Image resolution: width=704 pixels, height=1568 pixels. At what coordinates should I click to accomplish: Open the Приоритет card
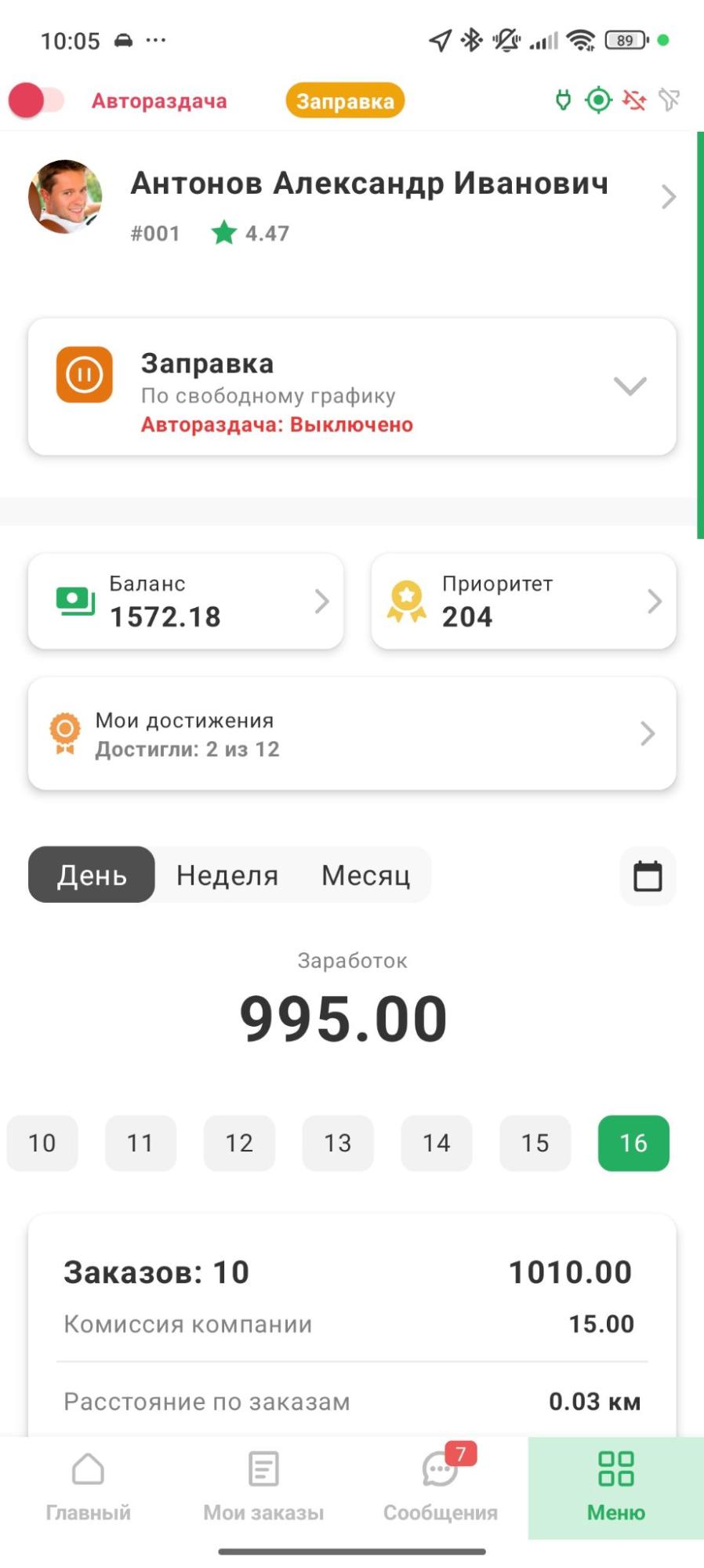(523, 602)
